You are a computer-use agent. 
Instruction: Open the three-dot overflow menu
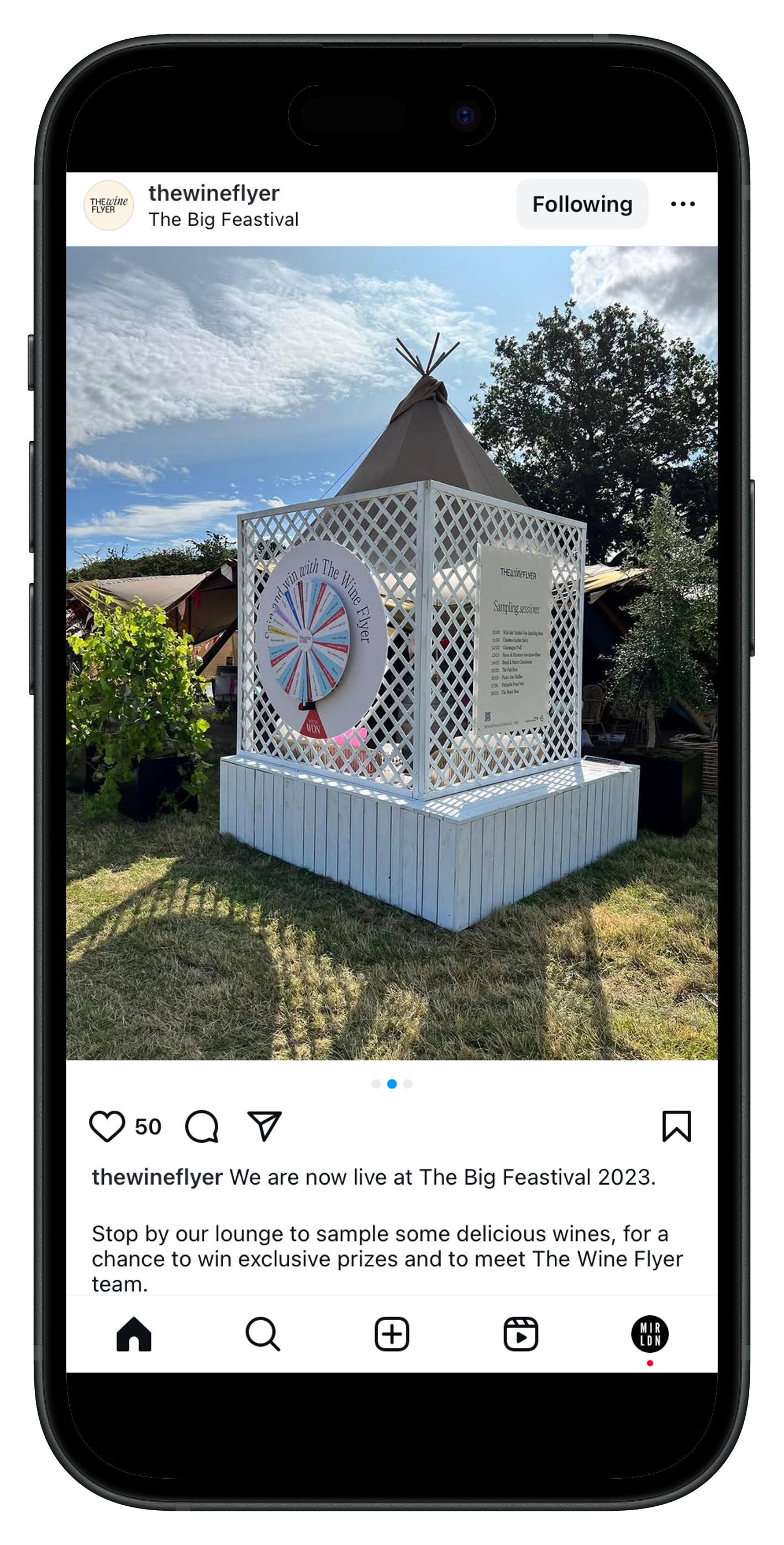[683, 204]
